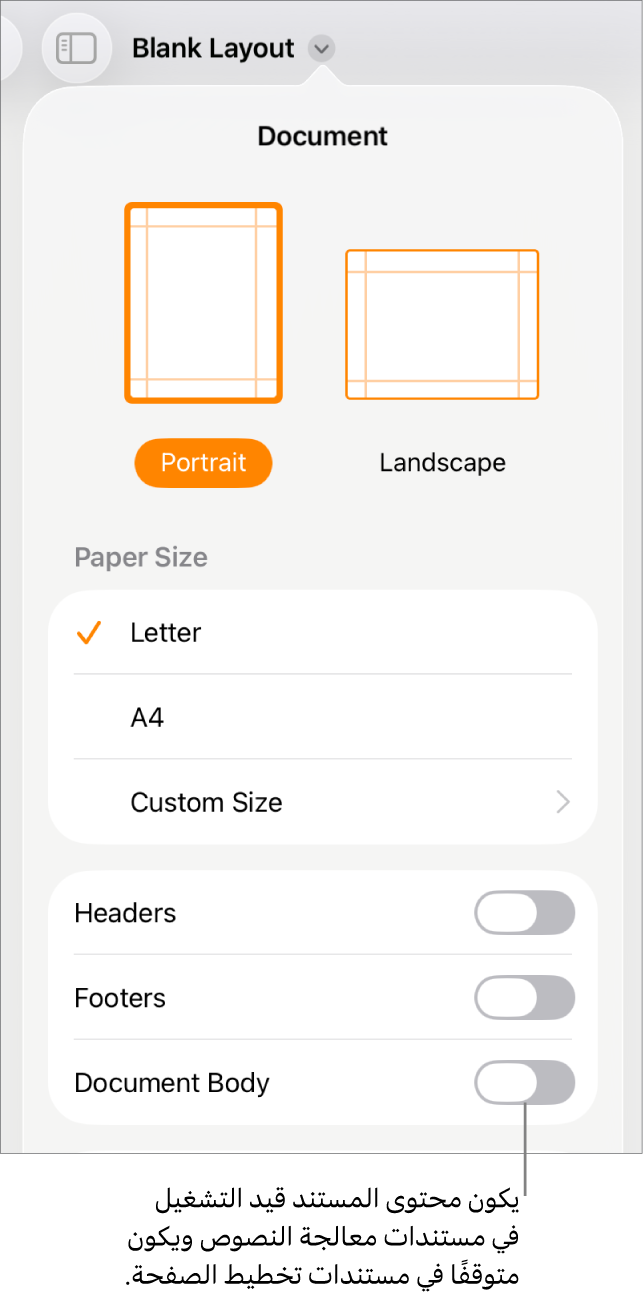This screenshot has width=643, height=1298.
Task: Tap the Blank Layout title dropdown arrow
Action: [x=321, y=48]
